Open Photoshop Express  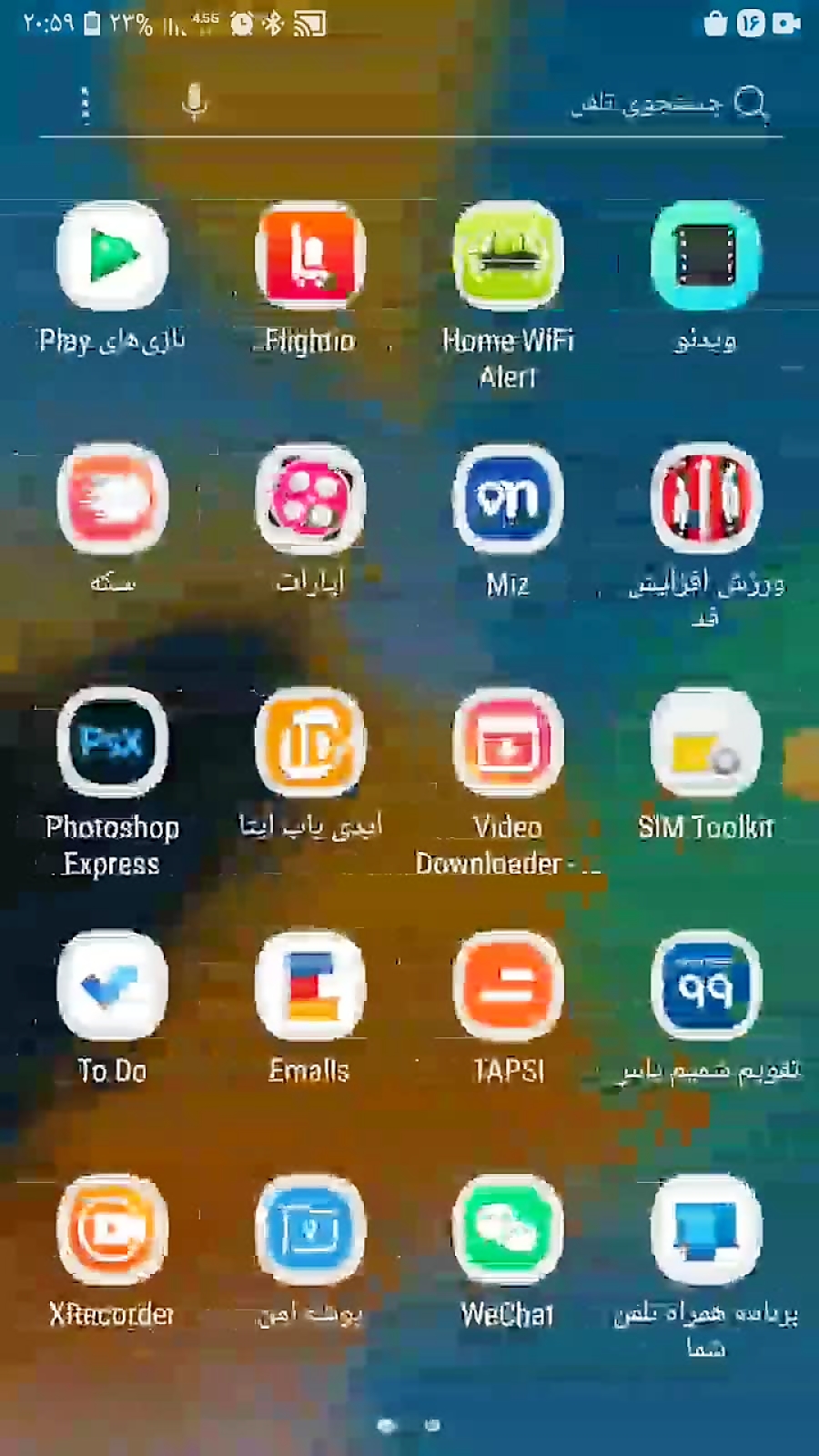click(x=112, y=743)
